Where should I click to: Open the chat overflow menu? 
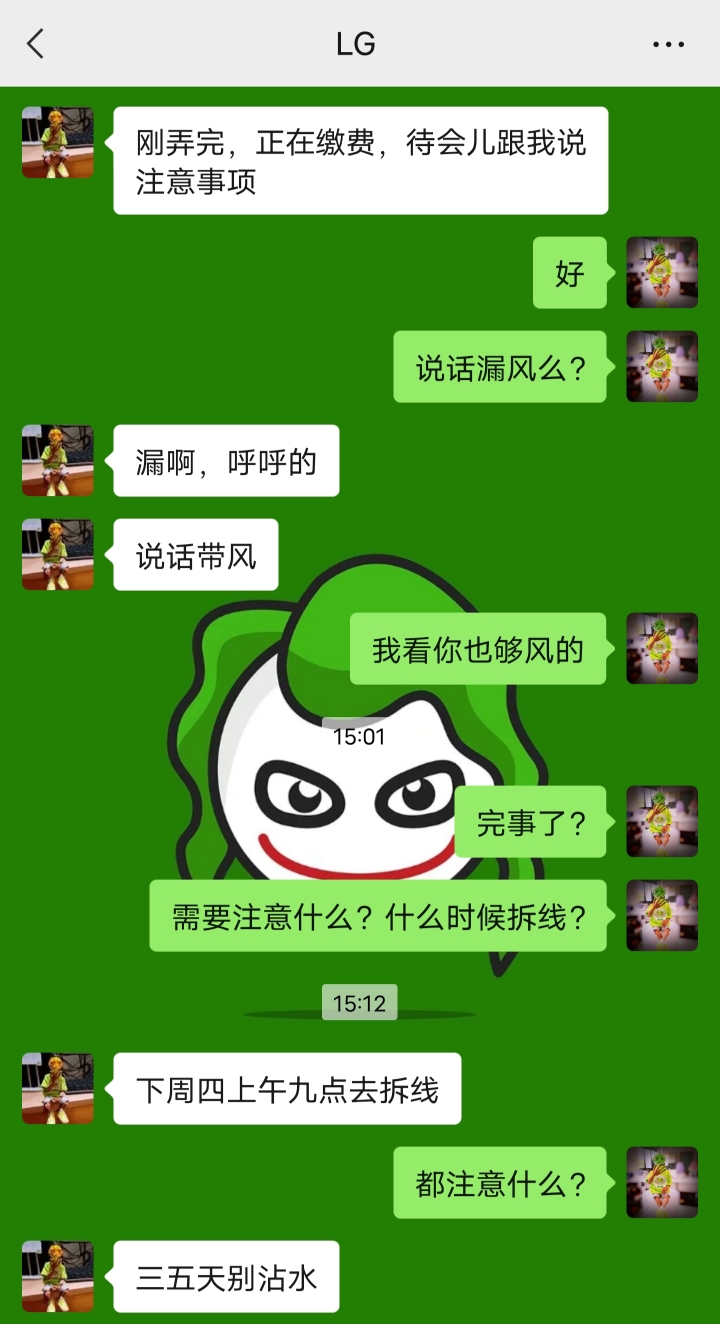click(x=668, y=44)
